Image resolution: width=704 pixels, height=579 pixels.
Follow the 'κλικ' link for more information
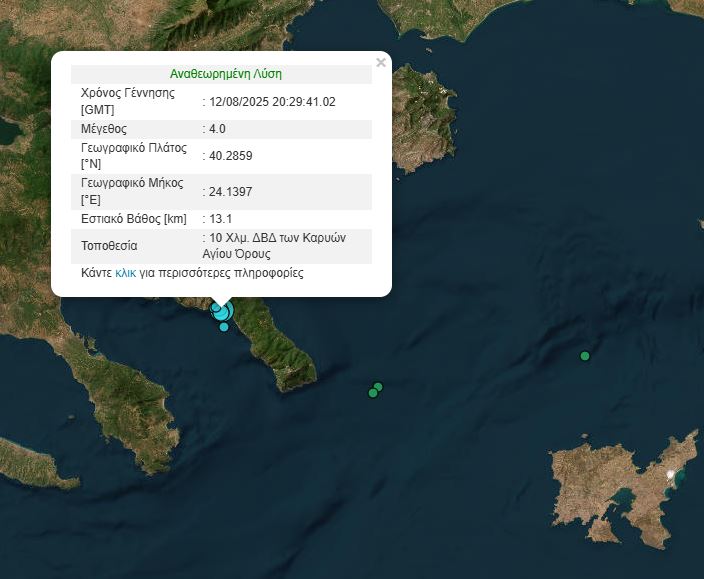pyautogui.click(x=126, y=273)
